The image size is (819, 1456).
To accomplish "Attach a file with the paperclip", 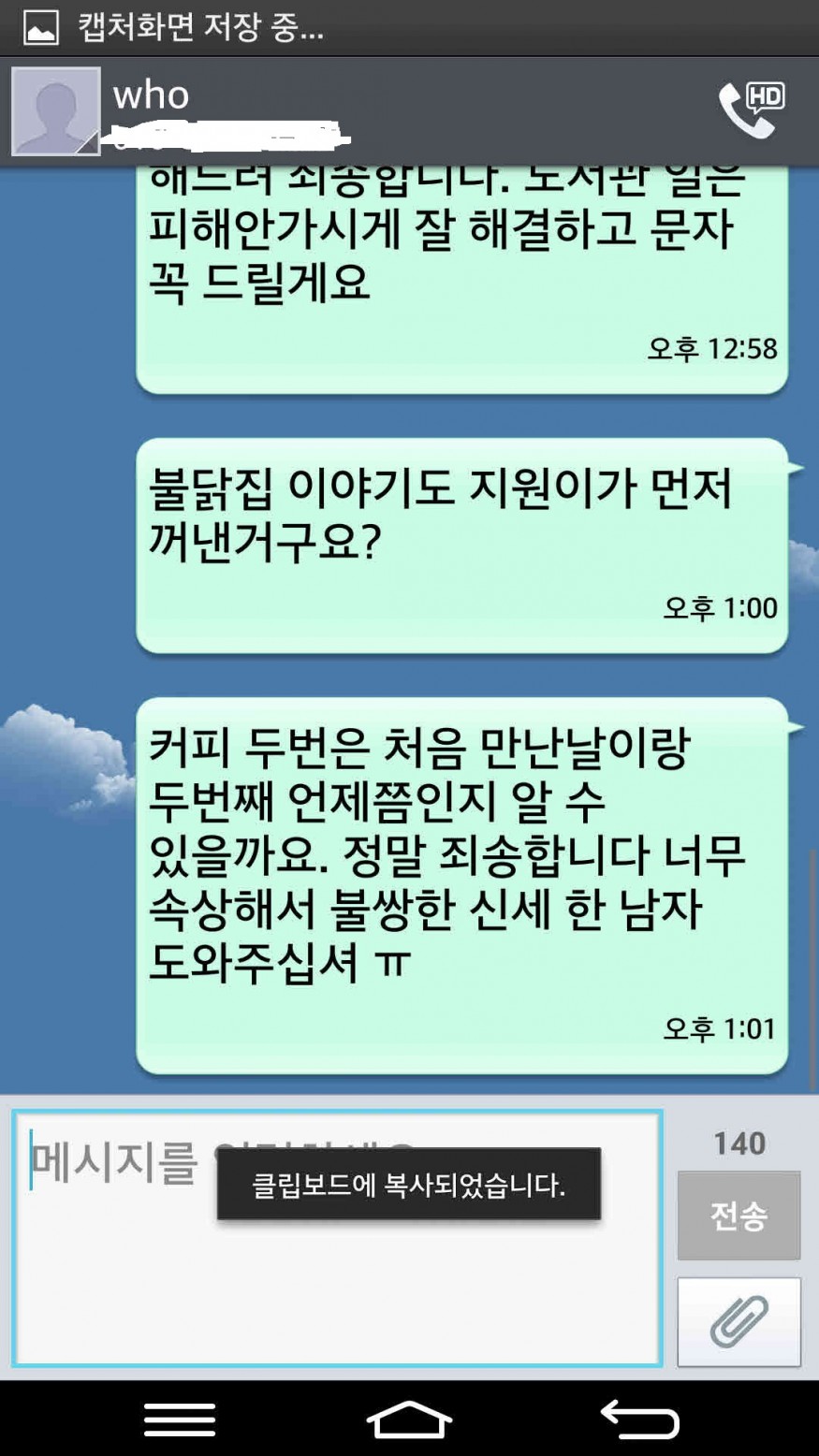I will (x=739, y=1321).
